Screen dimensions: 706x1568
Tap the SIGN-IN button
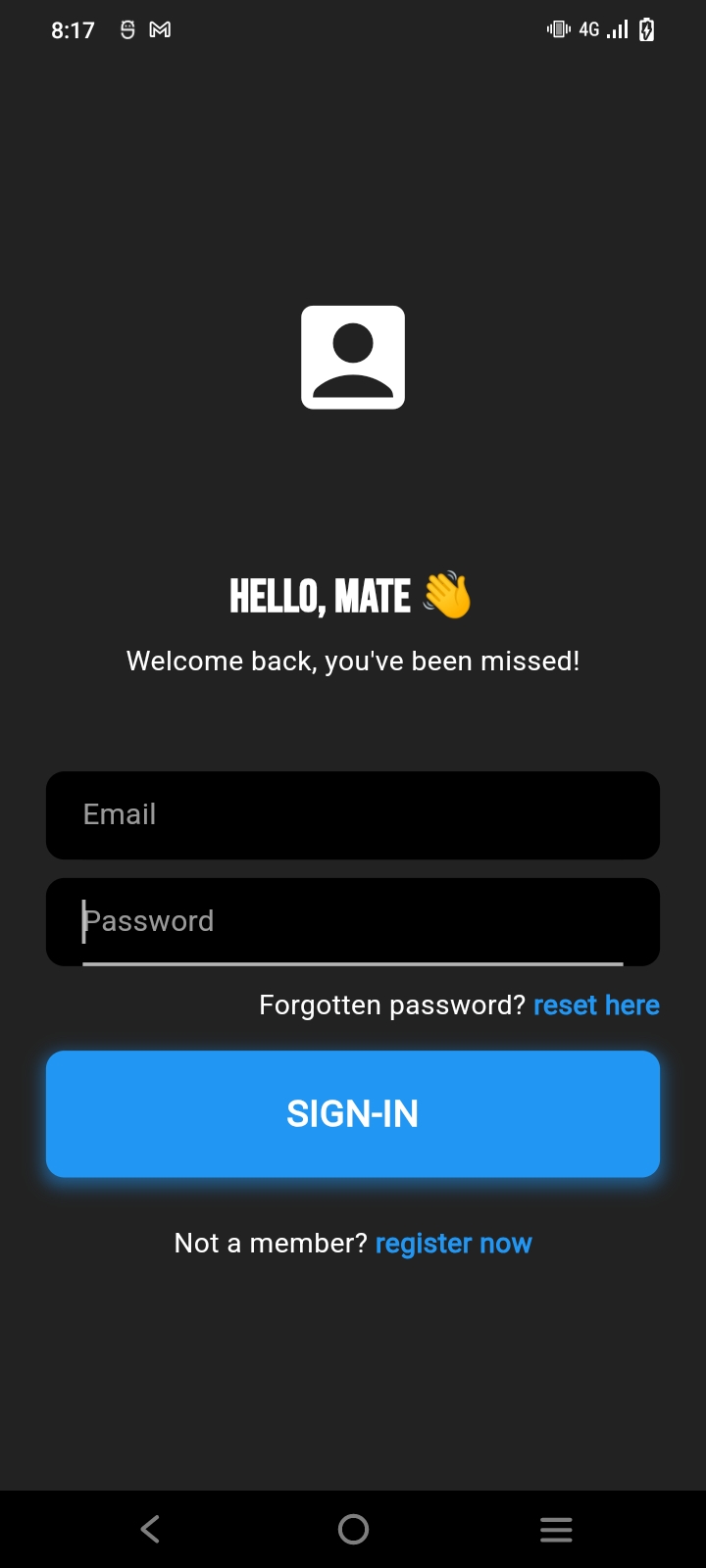pos(353,1114)
